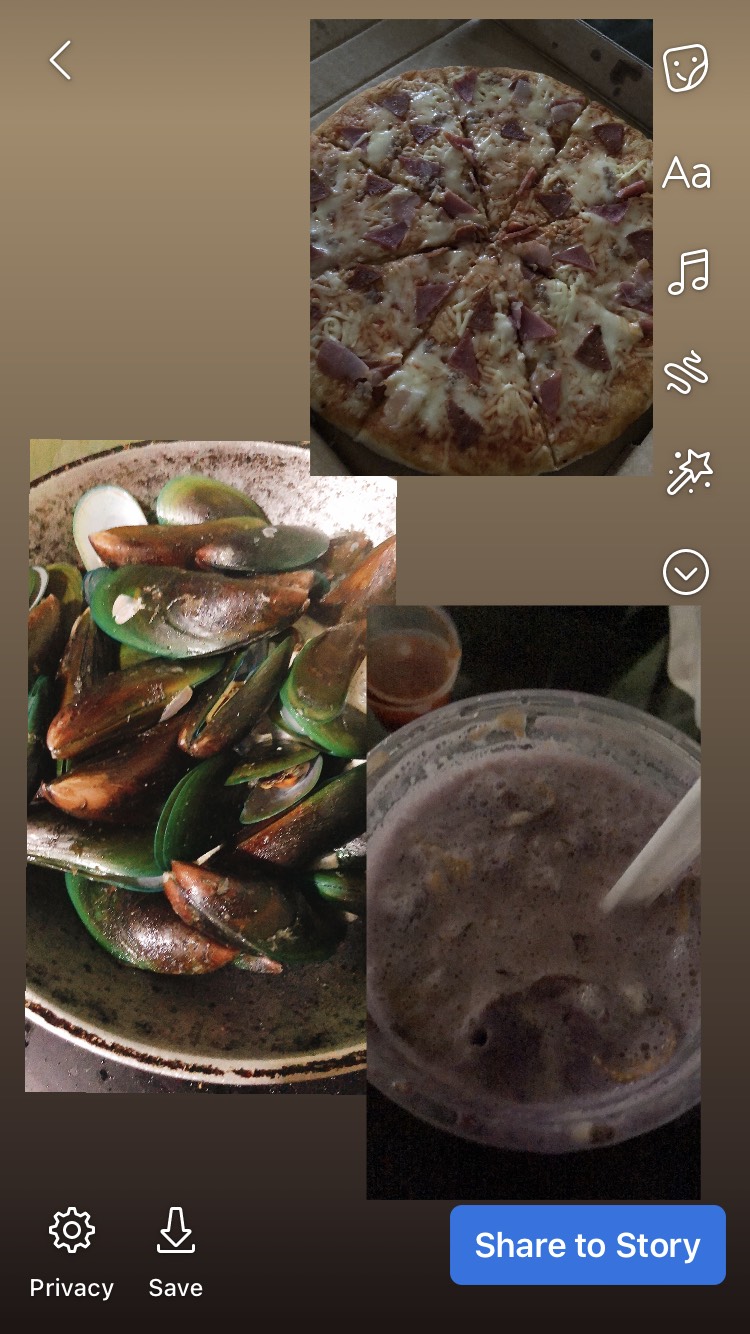Apply effects with the magic wand
The image size is (750, 1334).
pyautogui.click(x=689, y=471)
